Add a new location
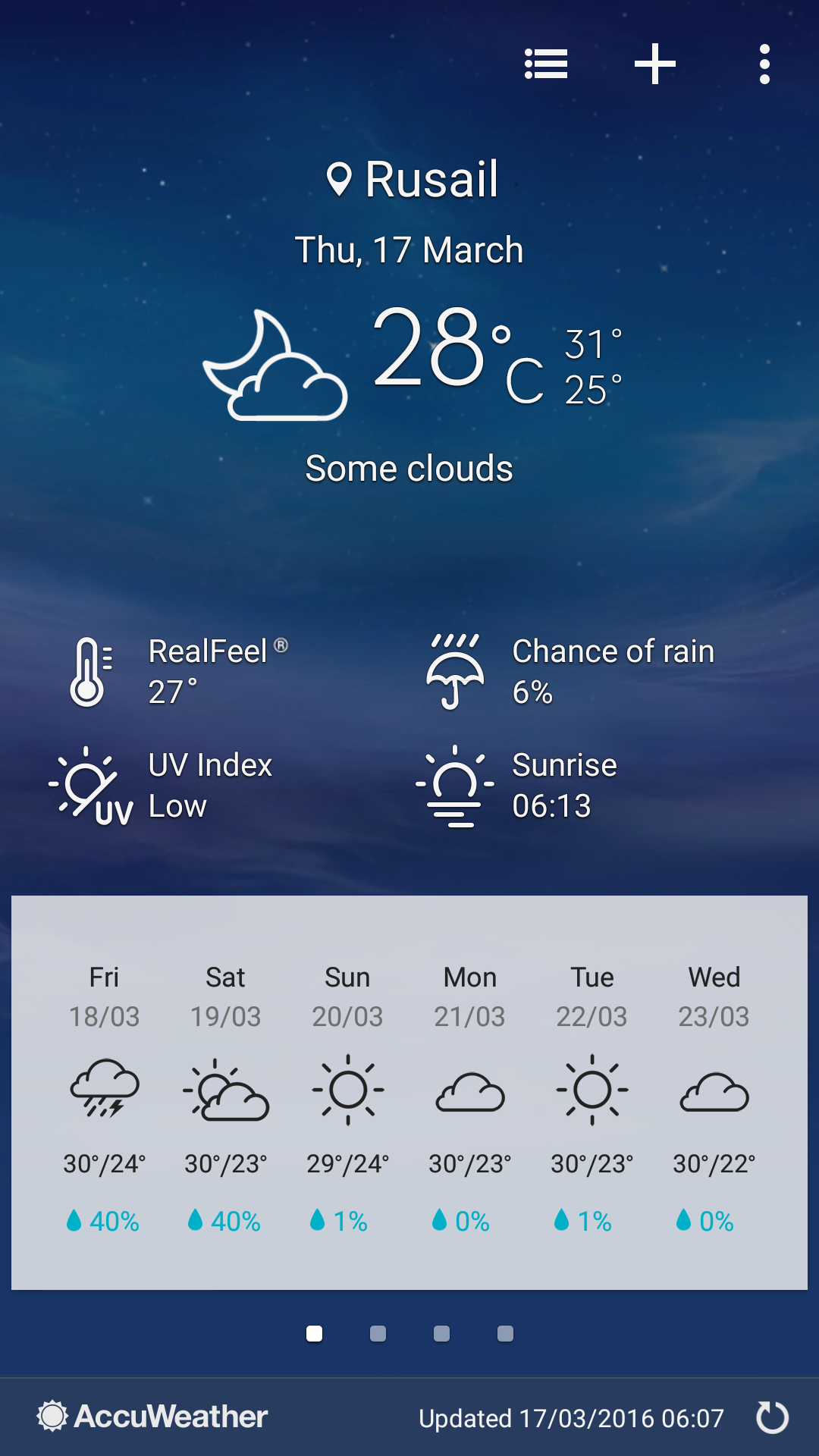This screenshot has width=819, height=1456. (x=655, y=64)
